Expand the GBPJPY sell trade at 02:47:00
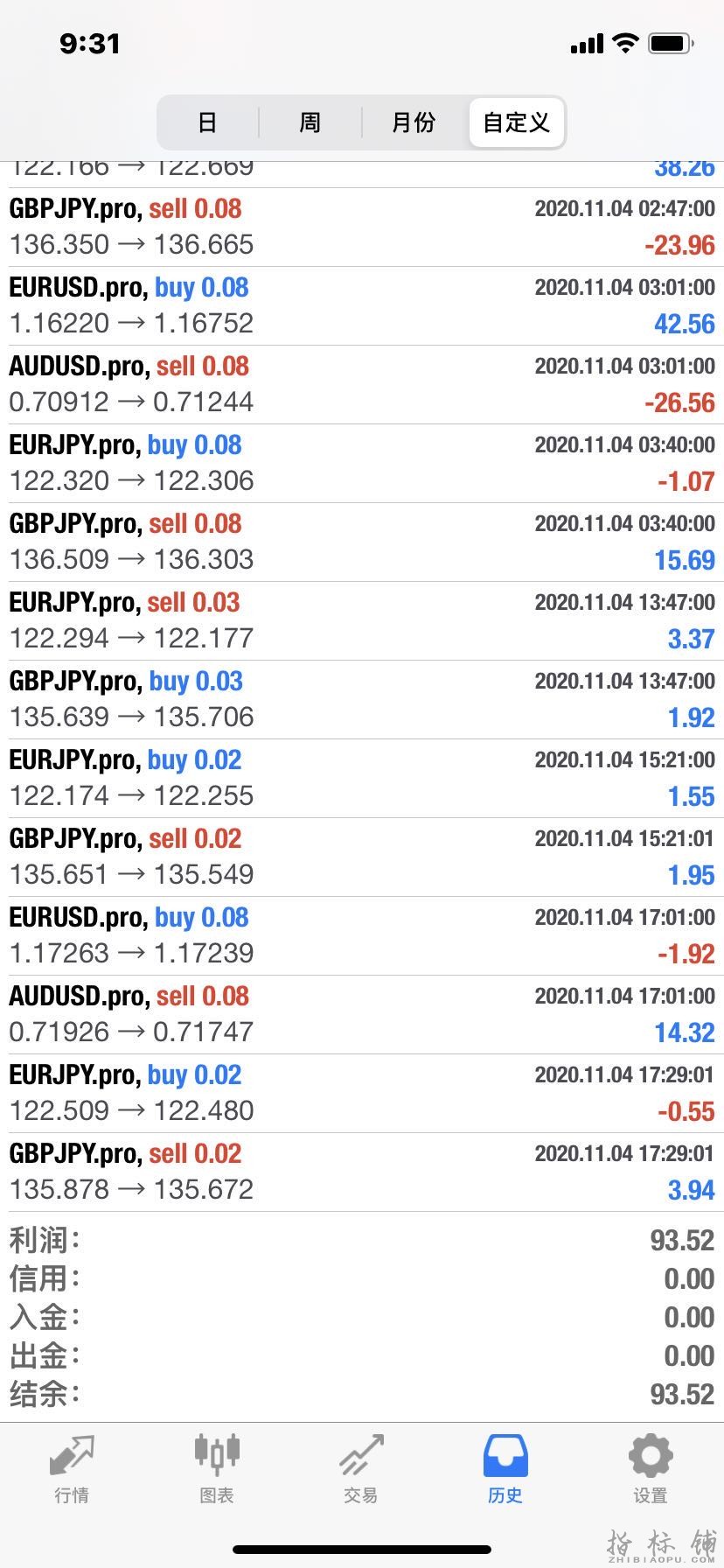The image size is (724, 1568). pos(362,227)
